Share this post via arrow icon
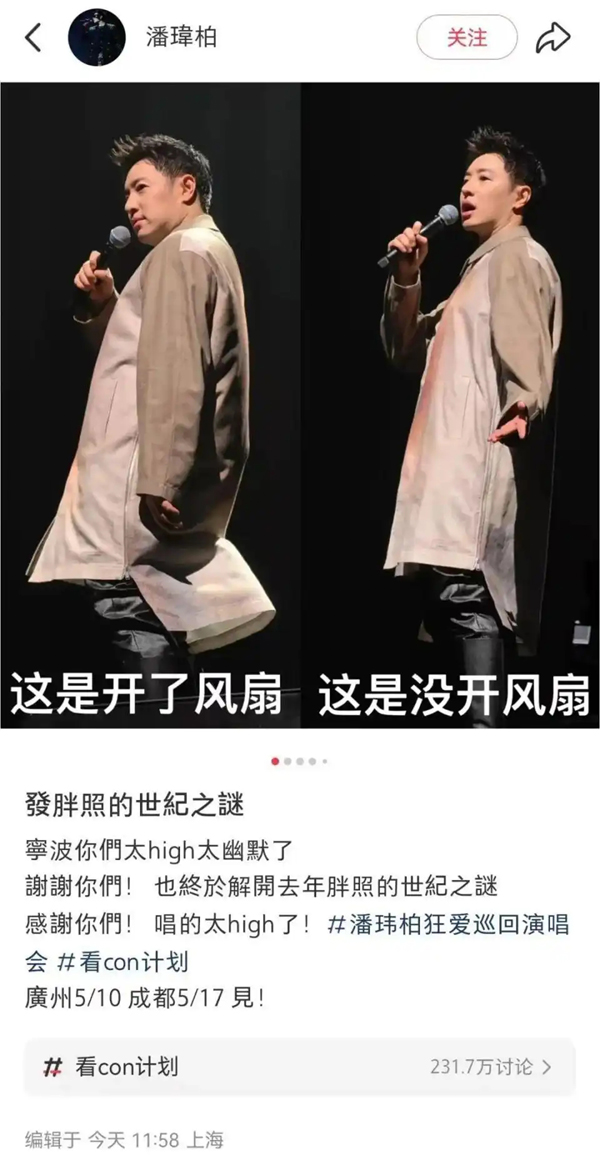600x1160 pixels. (553, 38)
